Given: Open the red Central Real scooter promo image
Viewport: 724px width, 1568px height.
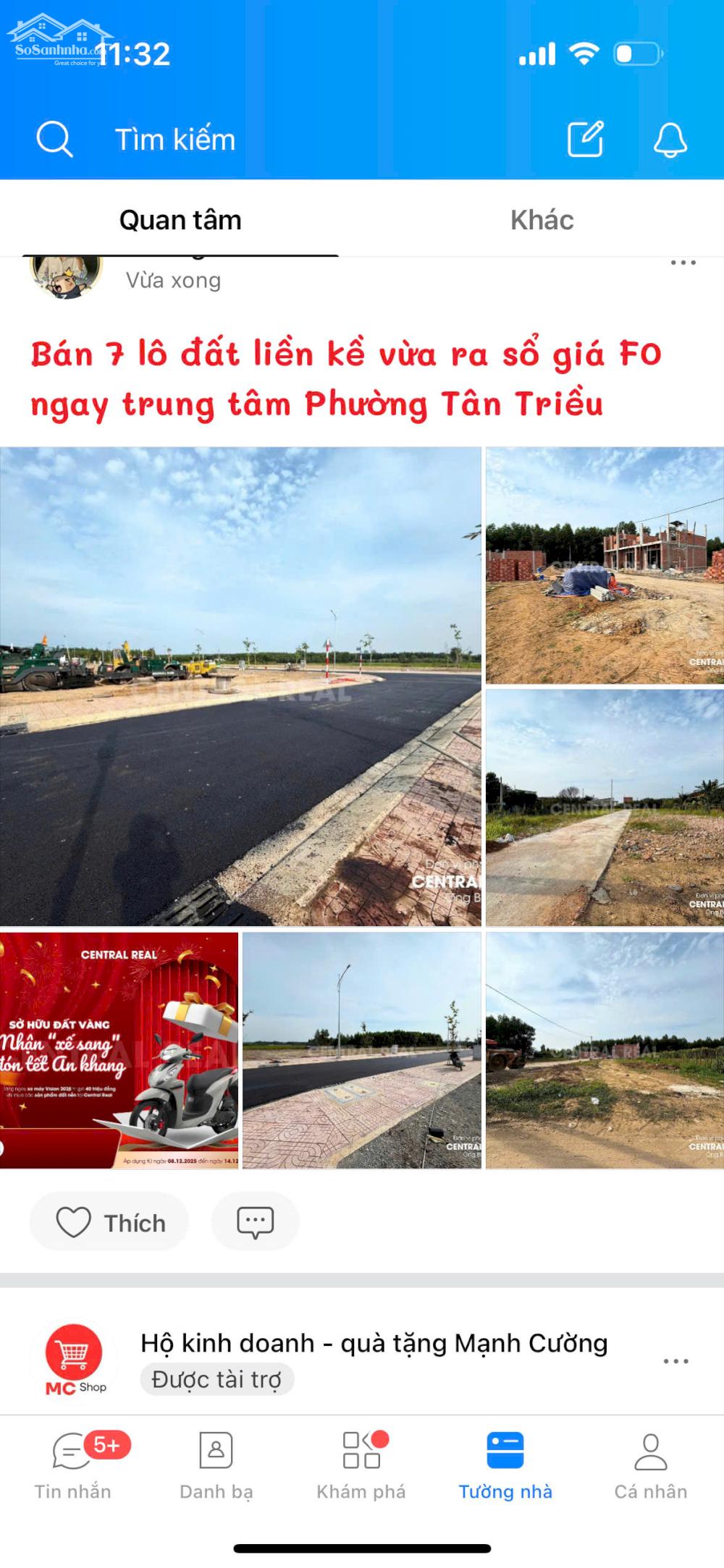Looking at the screenshot, I should coord(119,1050).
